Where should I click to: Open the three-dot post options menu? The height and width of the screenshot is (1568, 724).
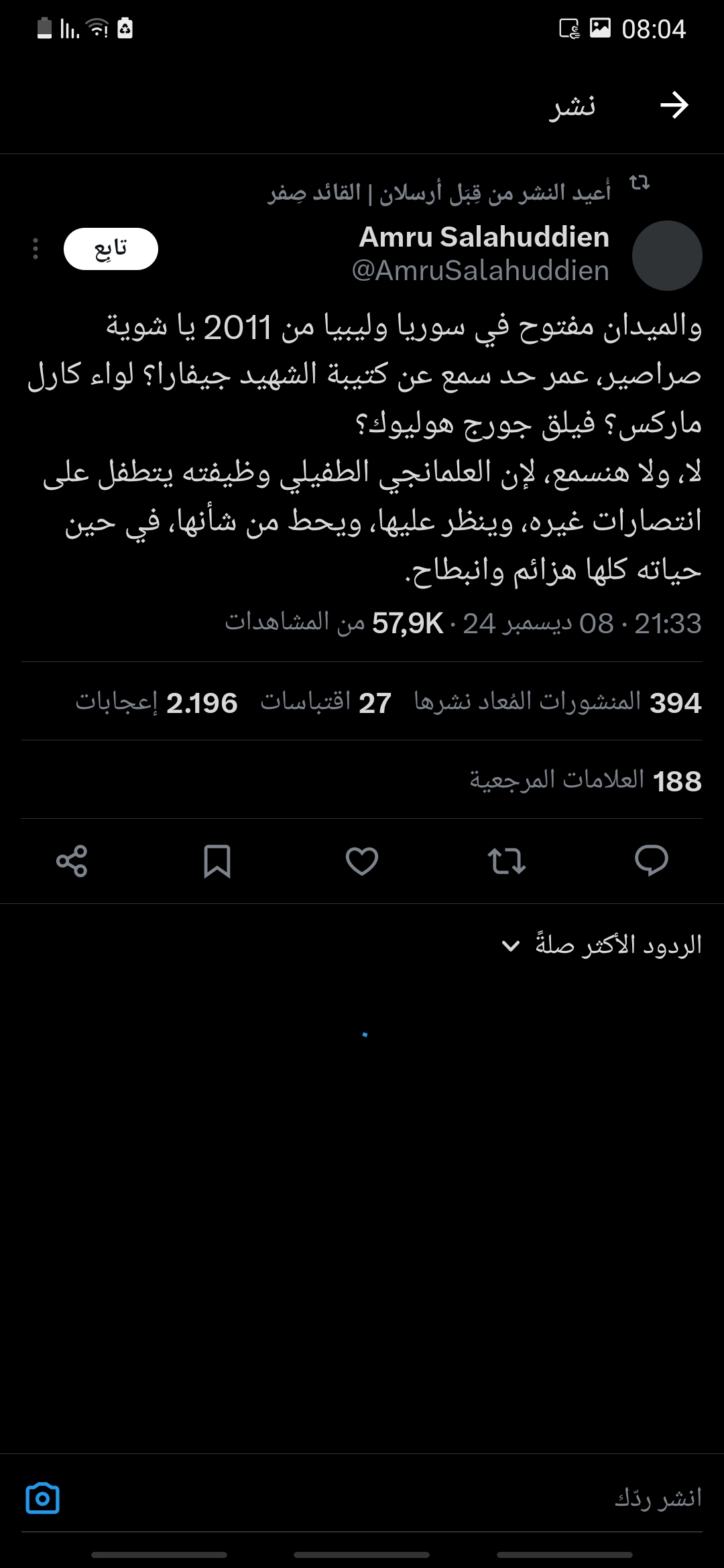(x=36, y=249)
